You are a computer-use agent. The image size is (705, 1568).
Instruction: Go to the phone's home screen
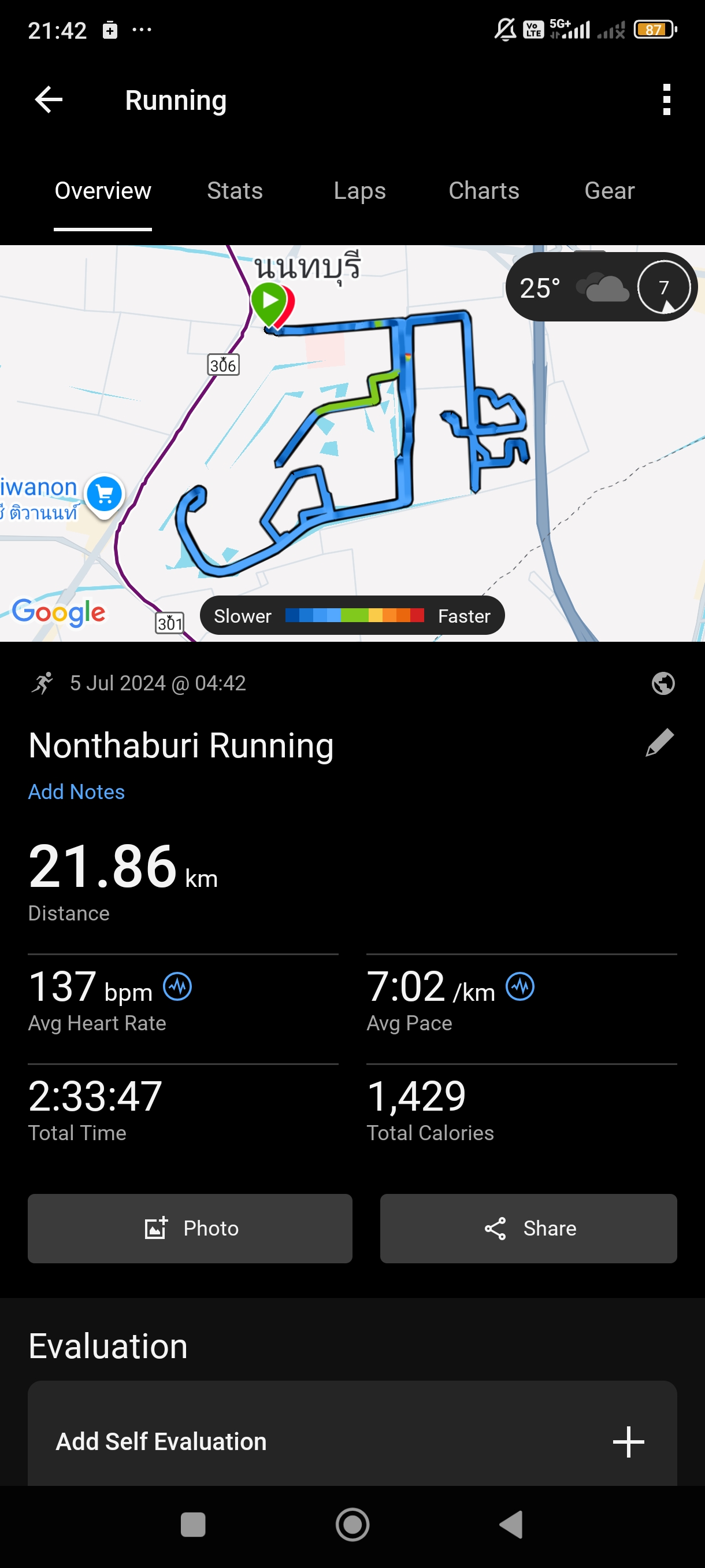(352, 1525)
